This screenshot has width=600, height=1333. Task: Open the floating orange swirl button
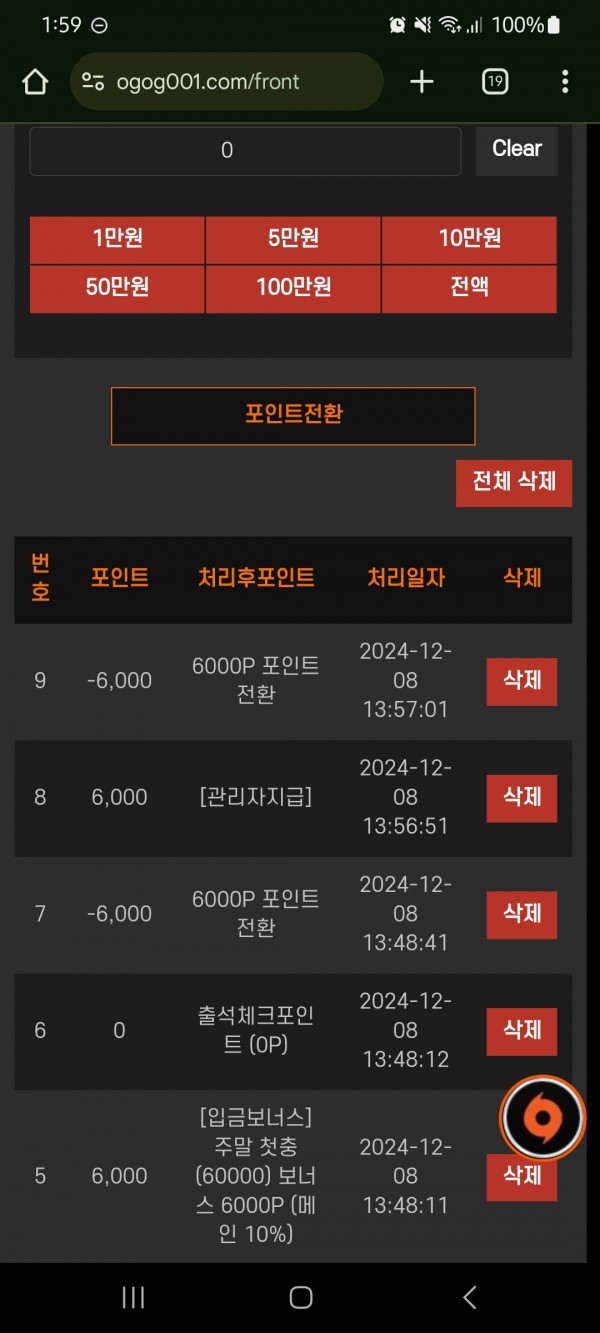(543, 1117)
